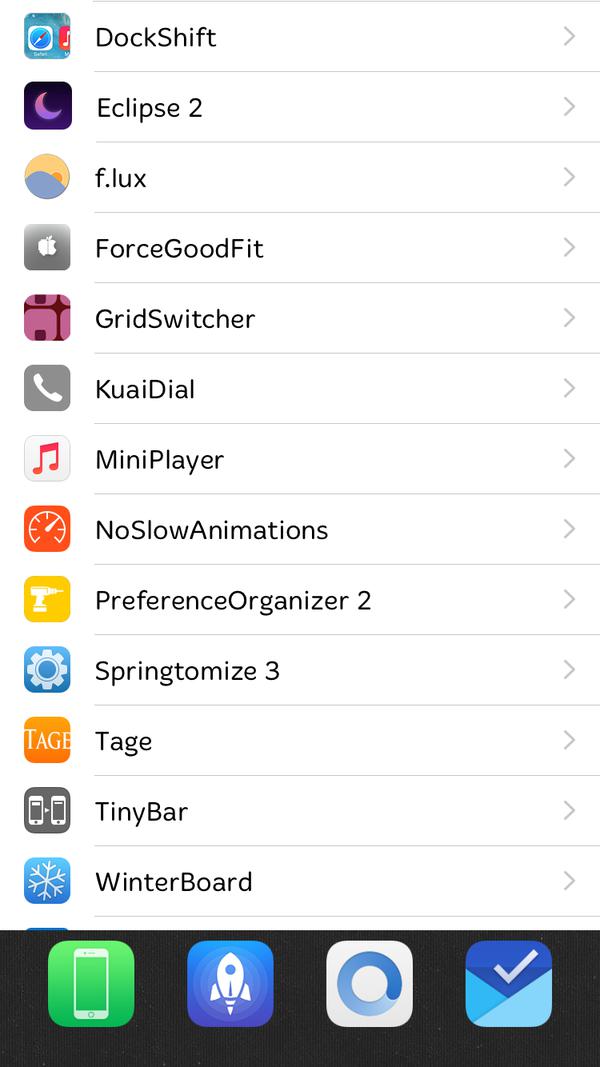Open the checkmark mail app in the dock
Viewport: 600px width, 1067px height.
point(508,984)
